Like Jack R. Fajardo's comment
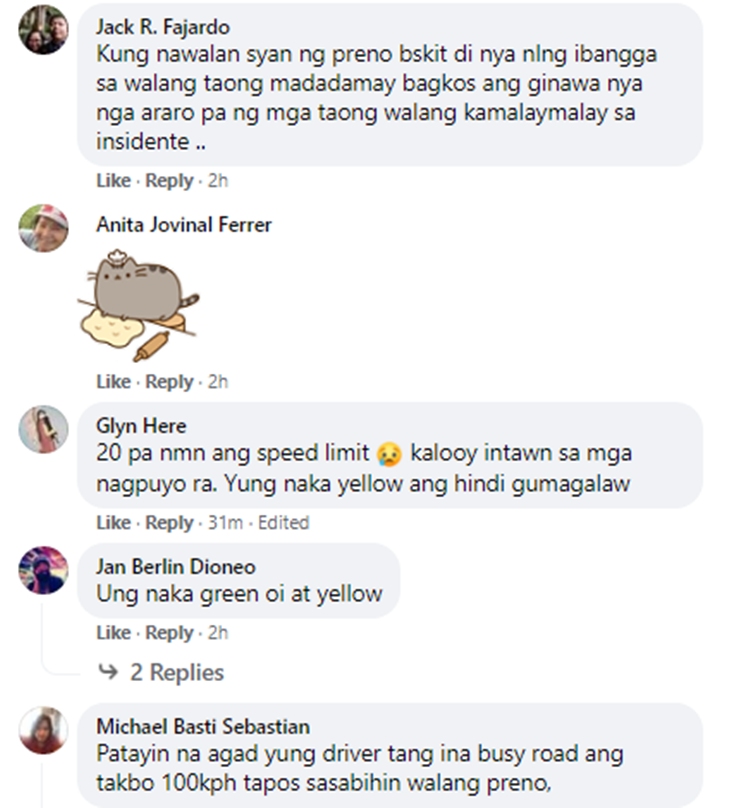Screen dimensions: 750x808 point(113,181)
